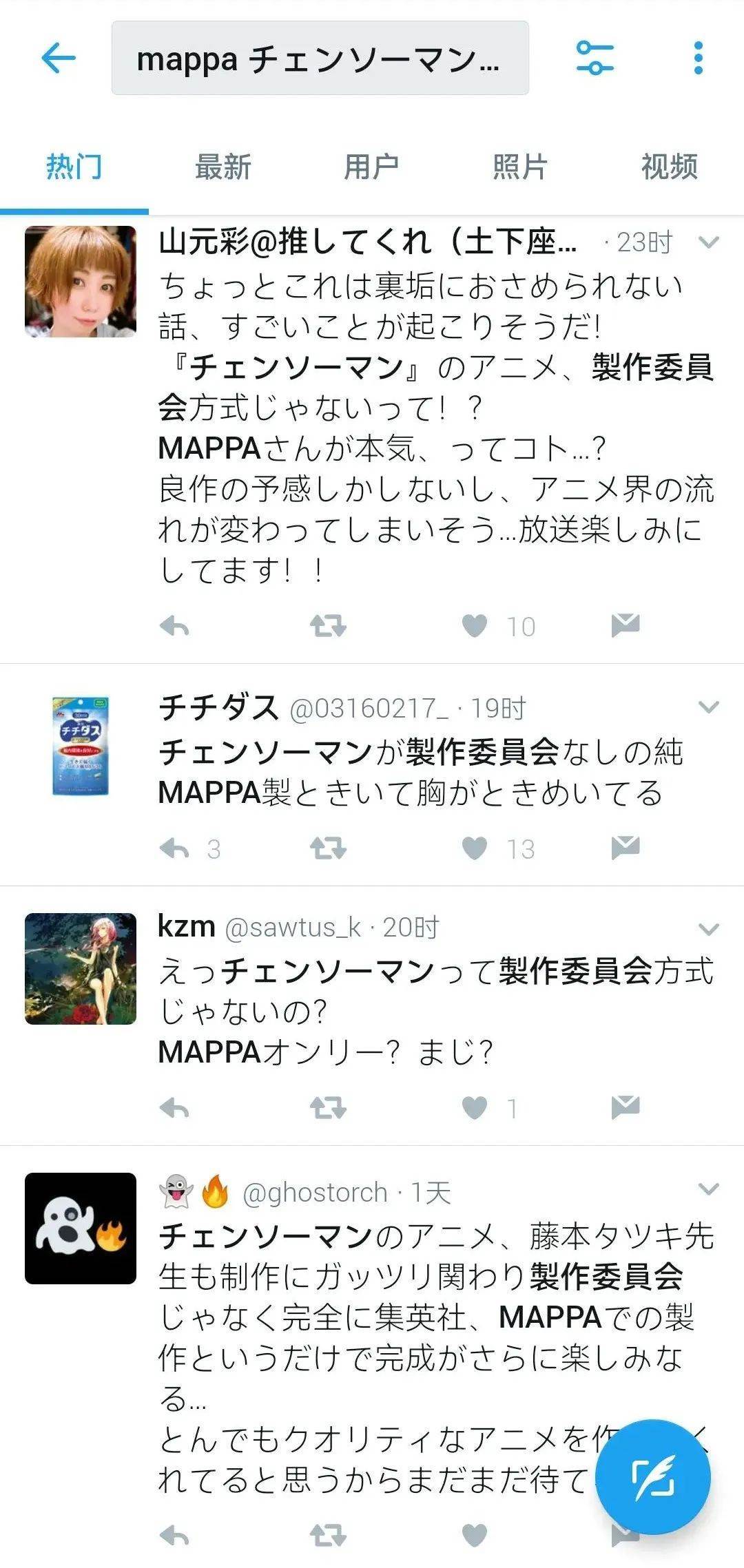The image size is (744, 1568).
Task: Go back using the arrow
Action: click(x=59, y=58)
